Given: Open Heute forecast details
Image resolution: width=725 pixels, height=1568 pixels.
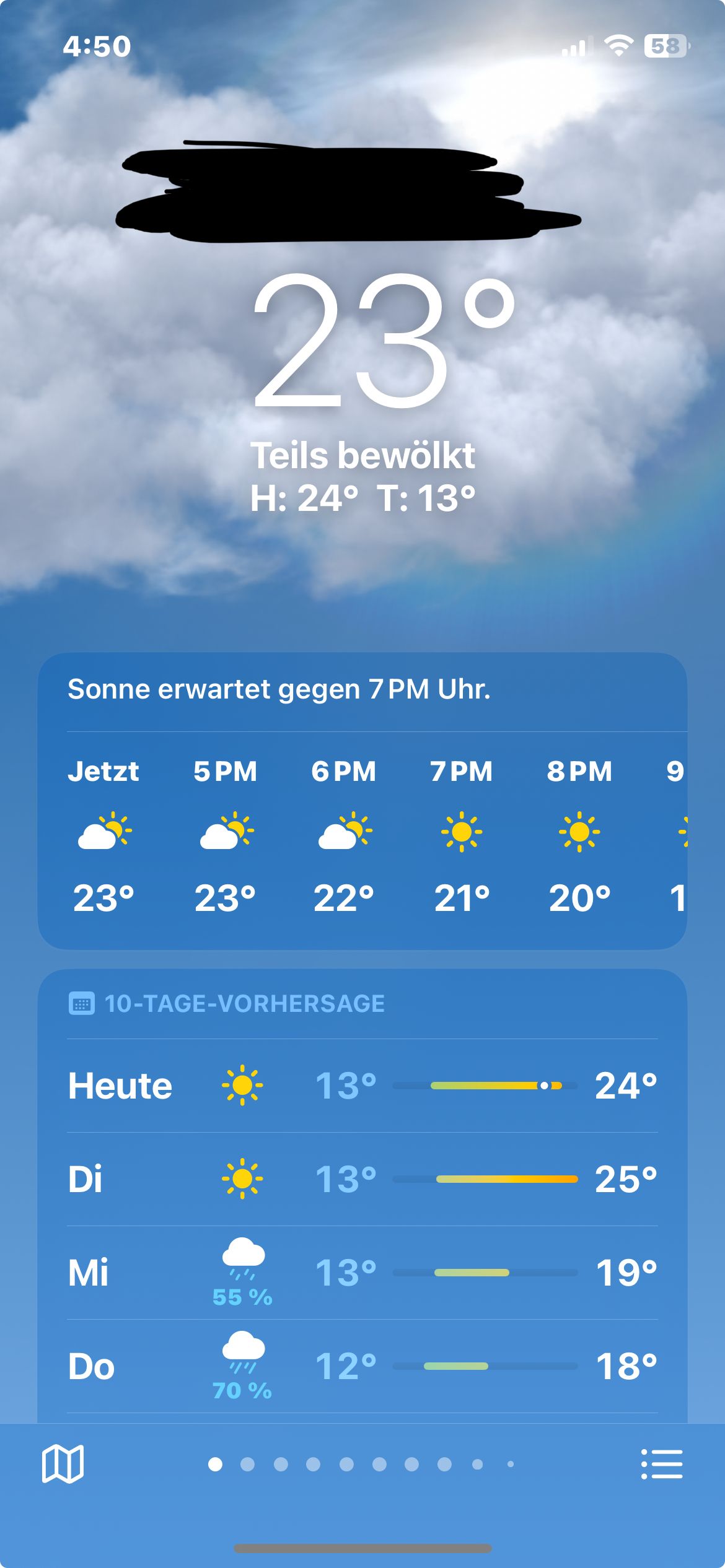Looking at the screenshot, I should point(362,1086).
